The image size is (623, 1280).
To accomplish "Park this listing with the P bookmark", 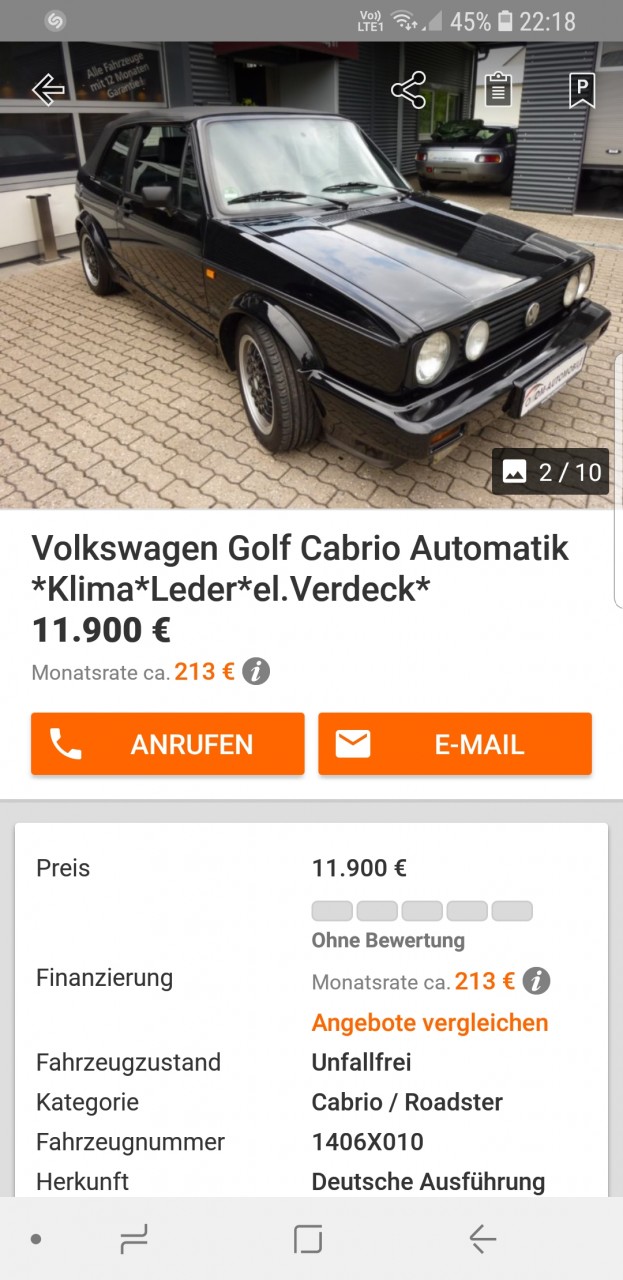I will 582,90.
